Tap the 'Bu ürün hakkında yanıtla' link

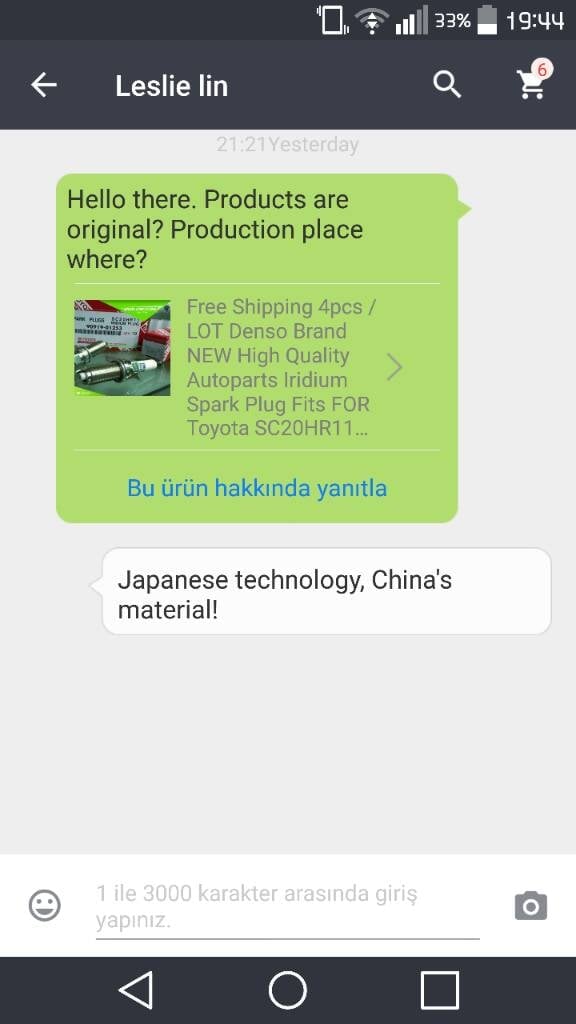[x=257, y=488]
